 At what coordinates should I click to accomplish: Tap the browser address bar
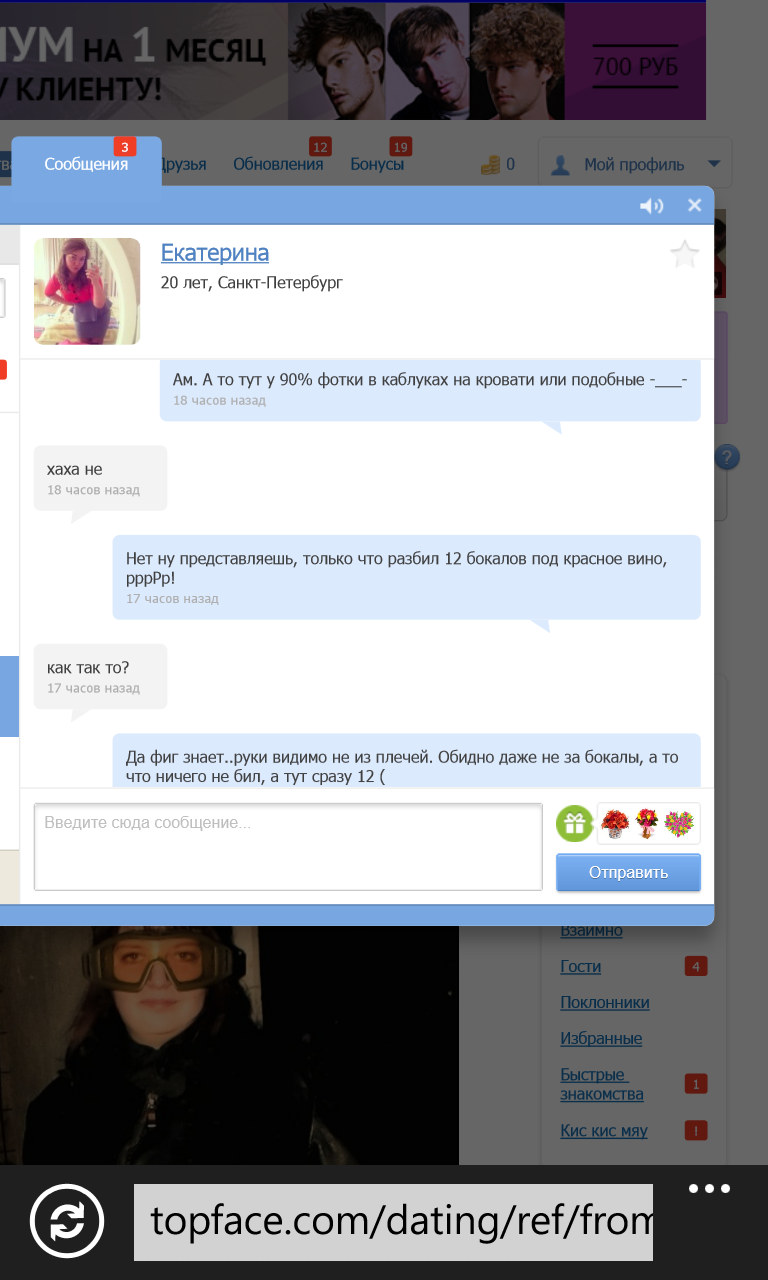point(393,1222)
